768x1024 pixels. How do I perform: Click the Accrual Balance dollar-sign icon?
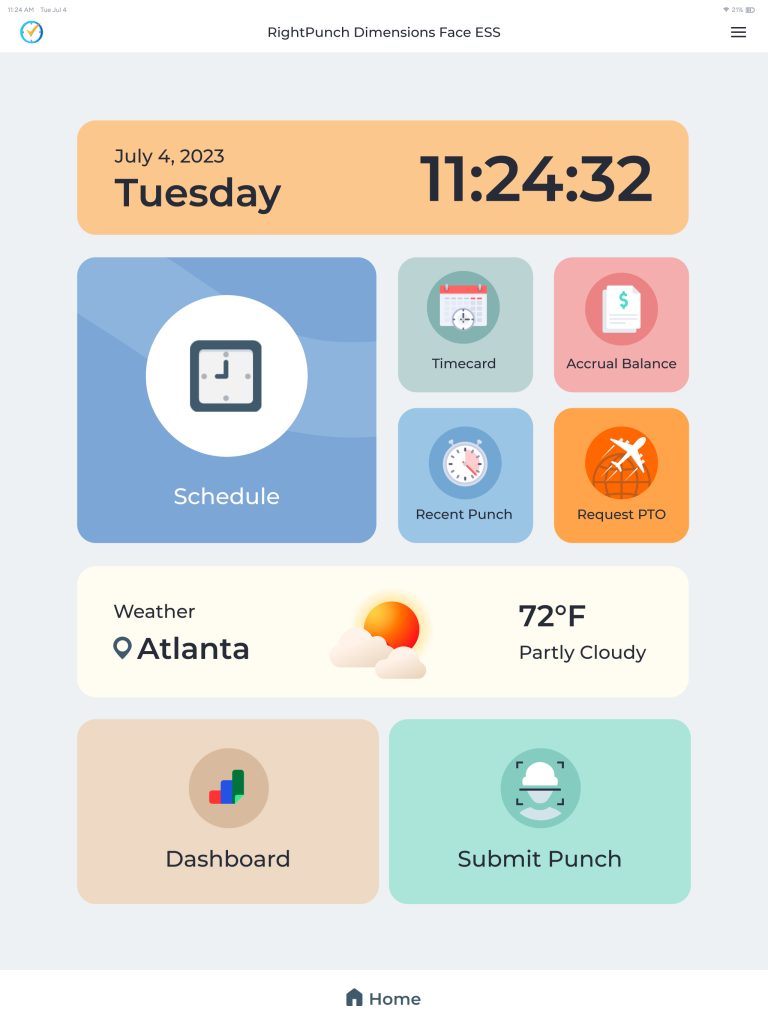[x=621, y=306]
